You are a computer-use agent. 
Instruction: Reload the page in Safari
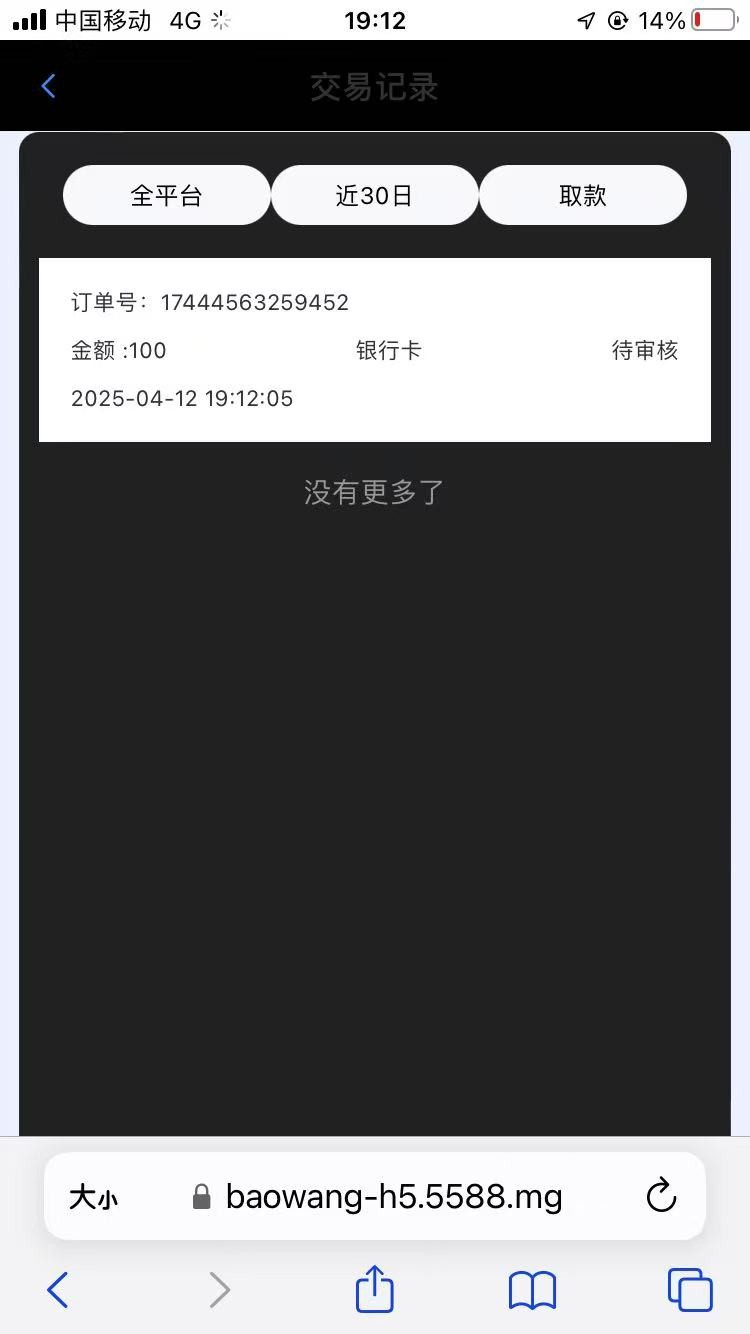[661, 1196]
